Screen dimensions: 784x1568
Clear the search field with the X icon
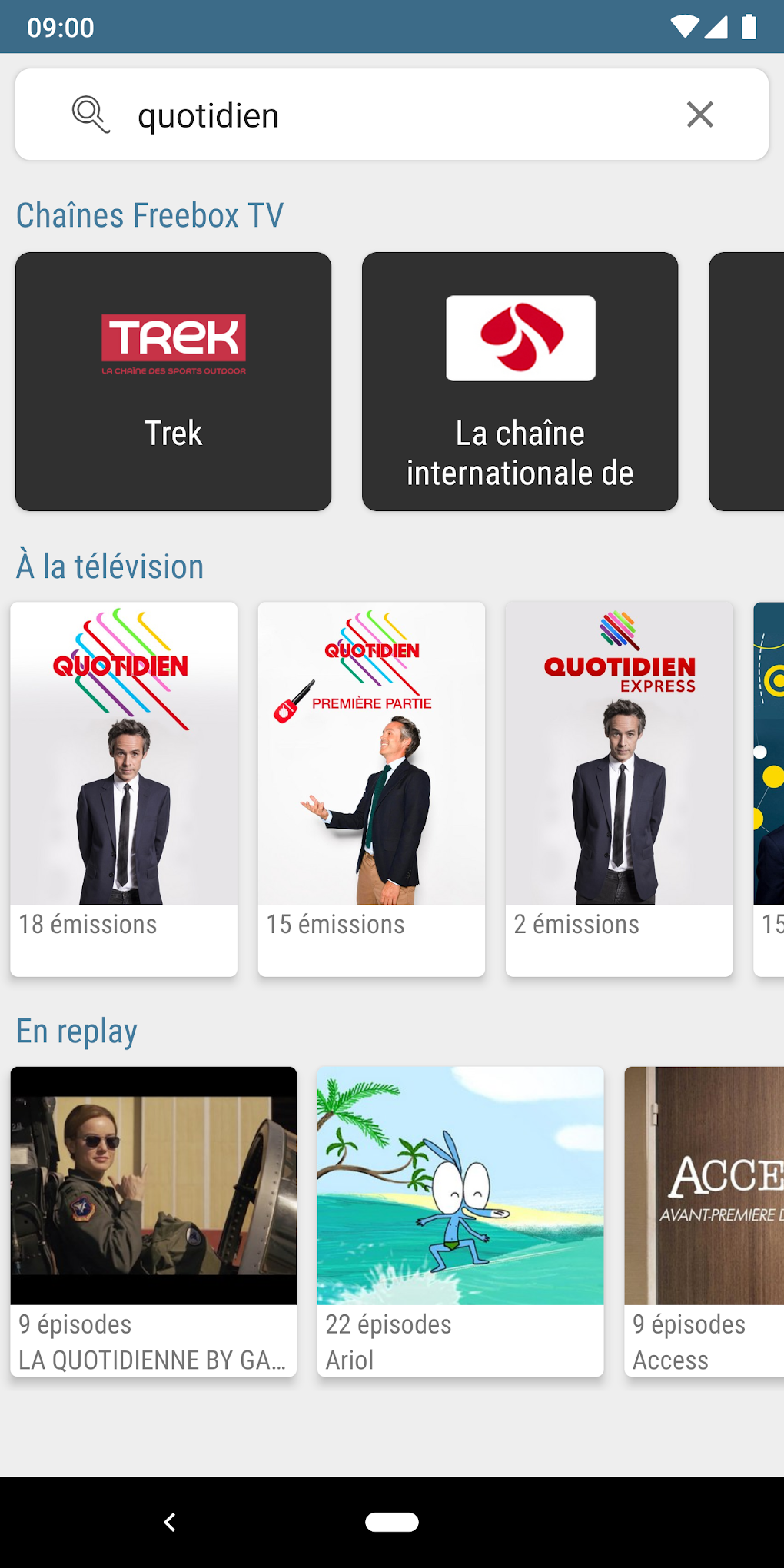[x=699, y=114]
